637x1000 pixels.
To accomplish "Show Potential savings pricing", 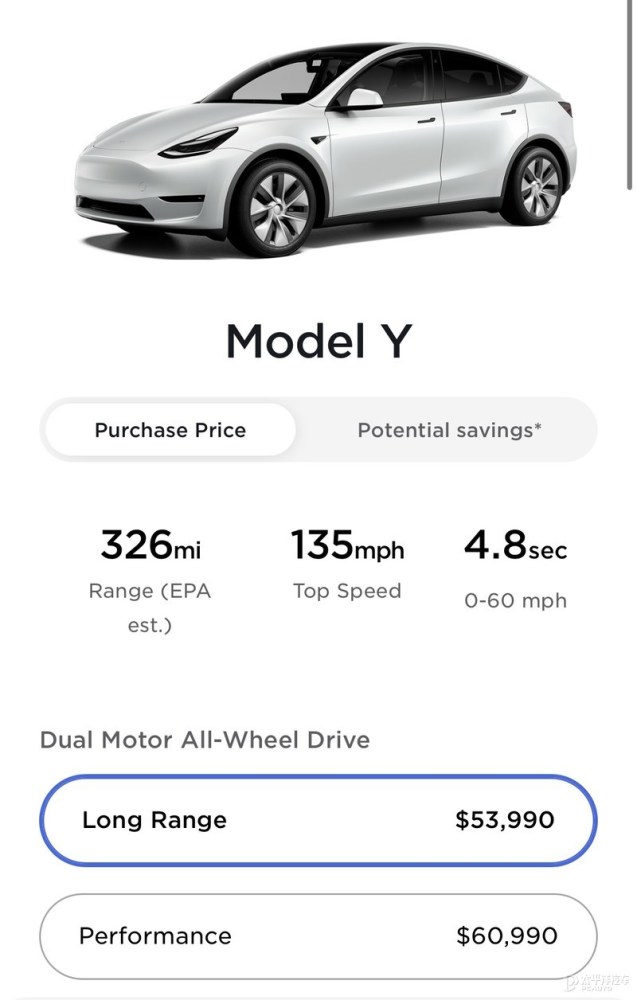I will (449, 431).
